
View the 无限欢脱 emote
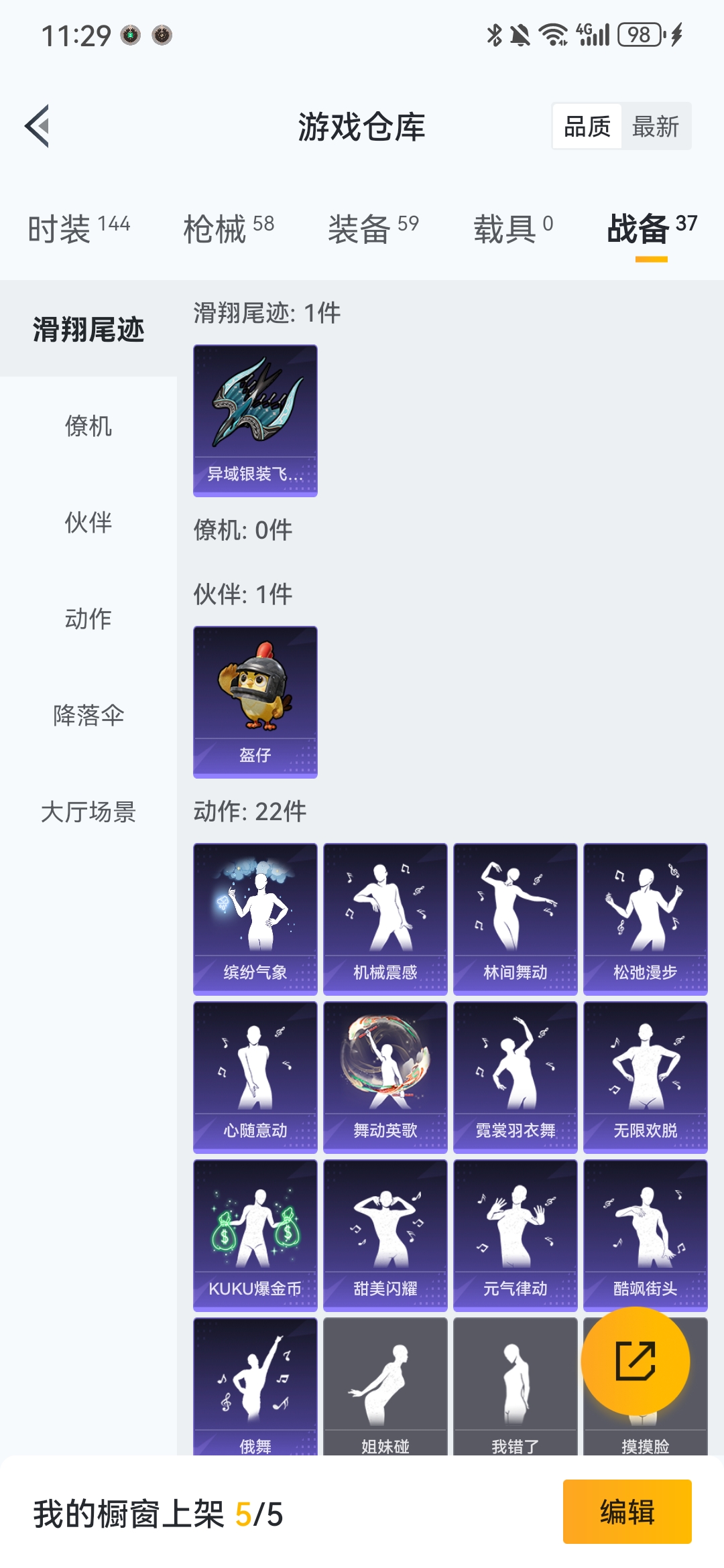point(646,1077)
